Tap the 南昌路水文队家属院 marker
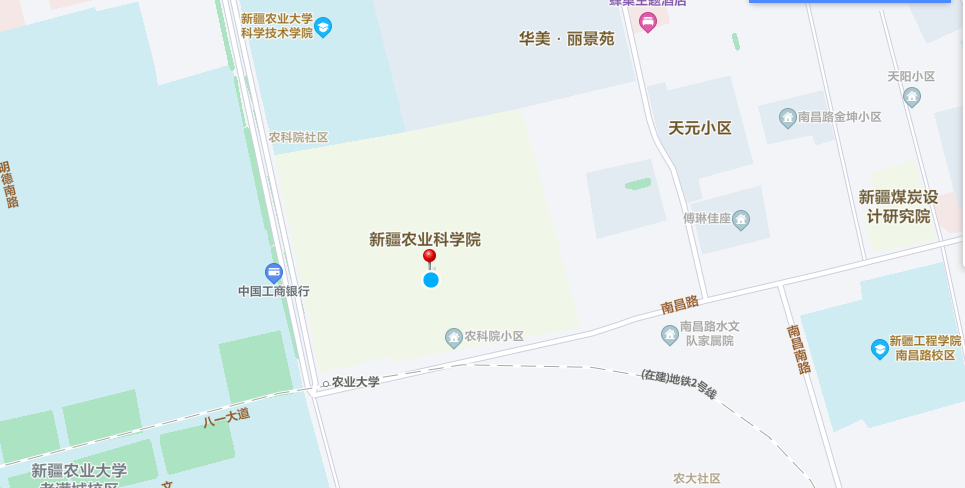 [x=669, y=333]
